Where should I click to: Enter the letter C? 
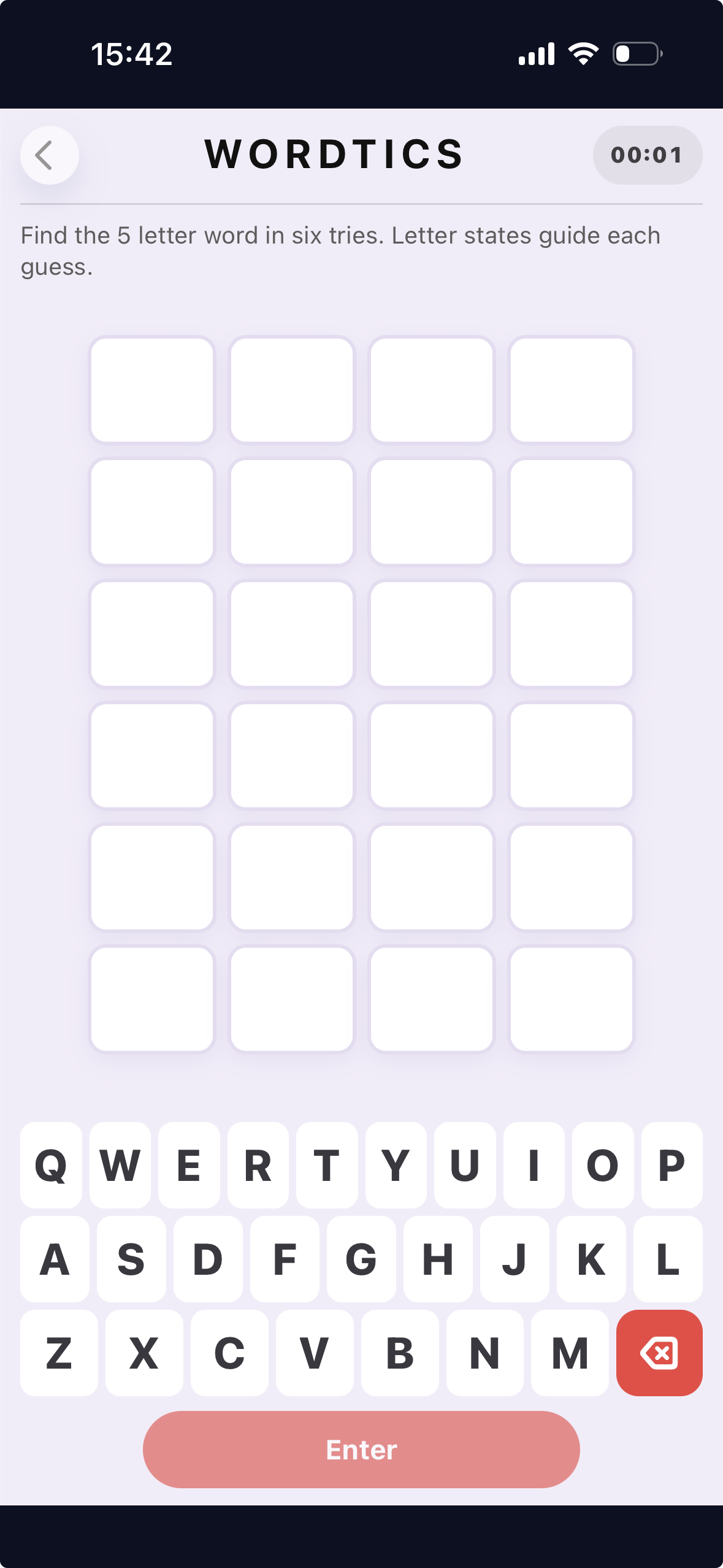(x=229, y=1353)
